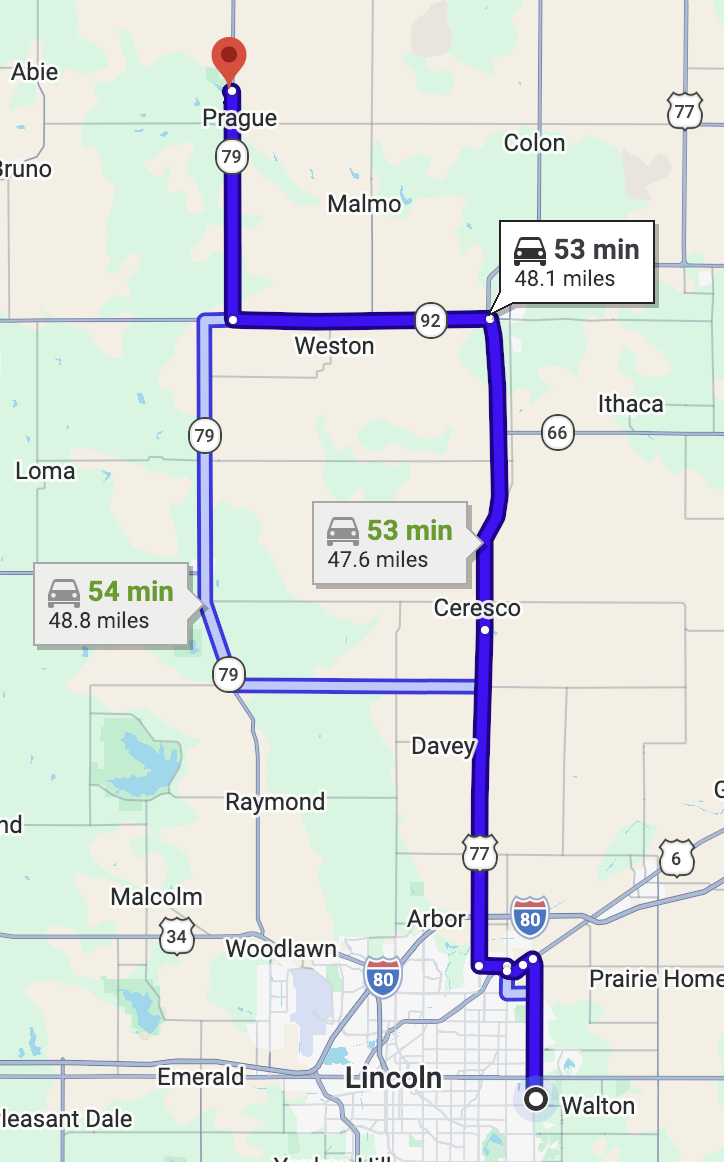Tap the starting point marker near Walton
This screenshot has height=1162, width=724.
coord(535,1098)
